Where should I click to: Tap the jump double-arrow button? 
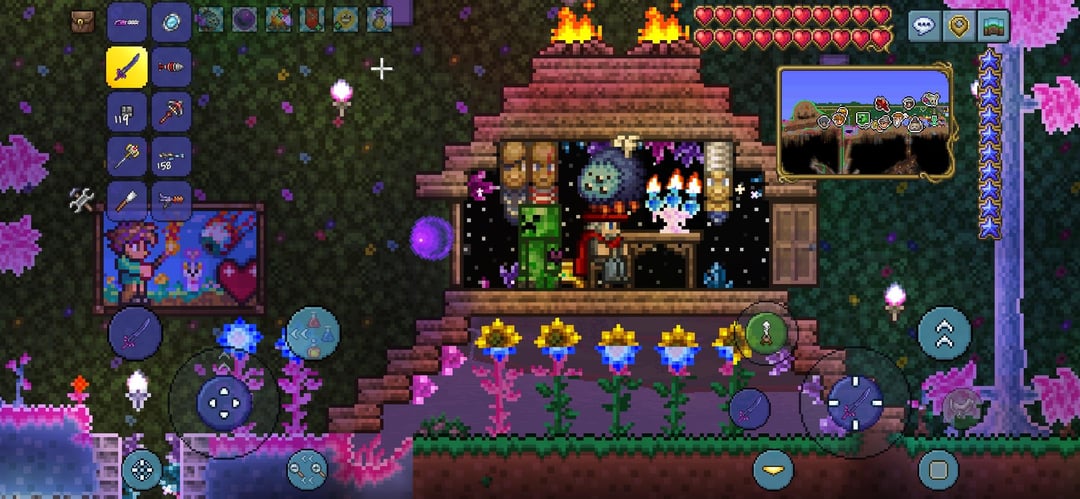pyautogui.click(x=943, y=331)
